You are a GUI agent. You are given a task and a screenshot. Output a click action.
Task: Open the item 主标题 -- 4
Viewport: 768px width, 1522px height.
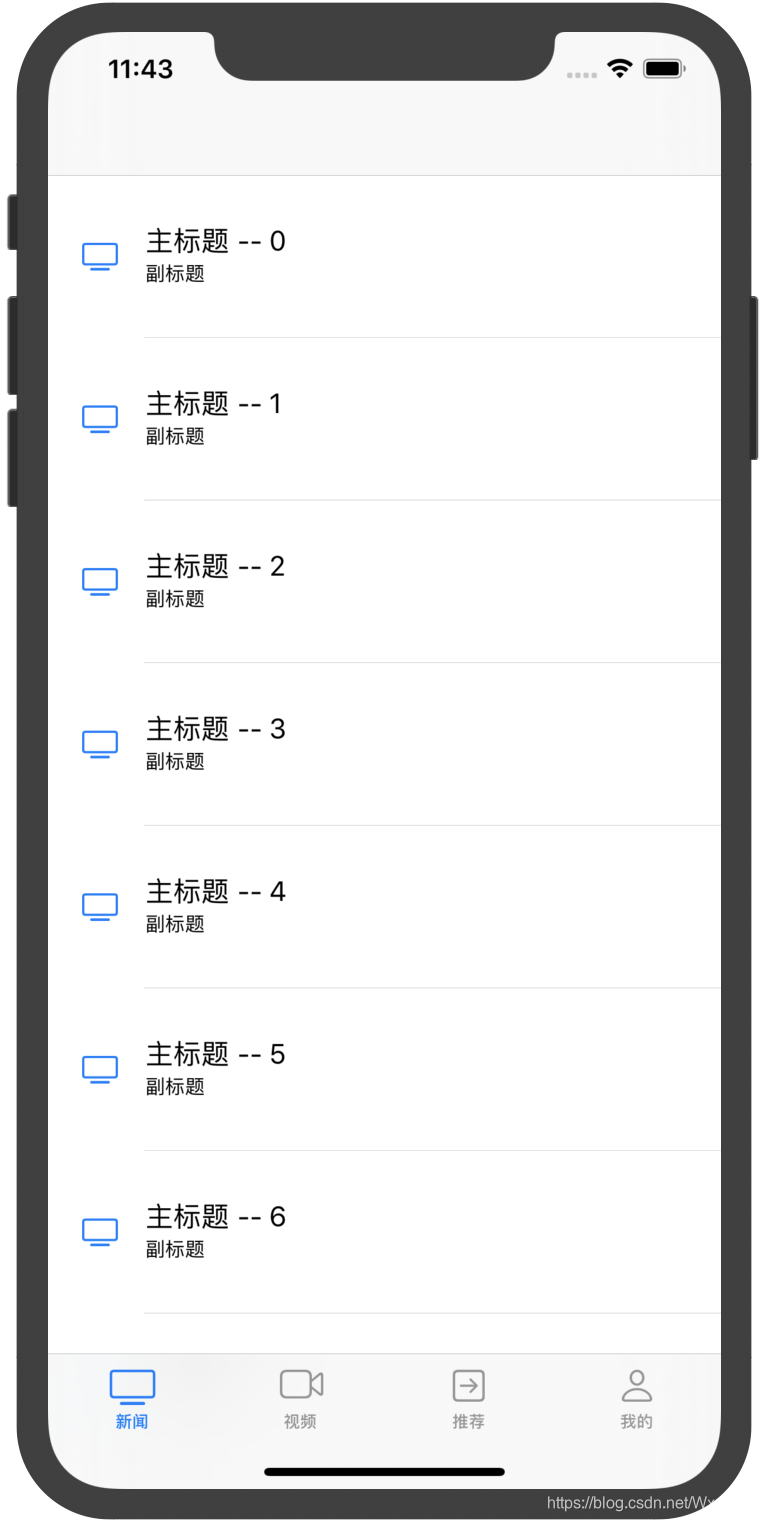point(215,891)
